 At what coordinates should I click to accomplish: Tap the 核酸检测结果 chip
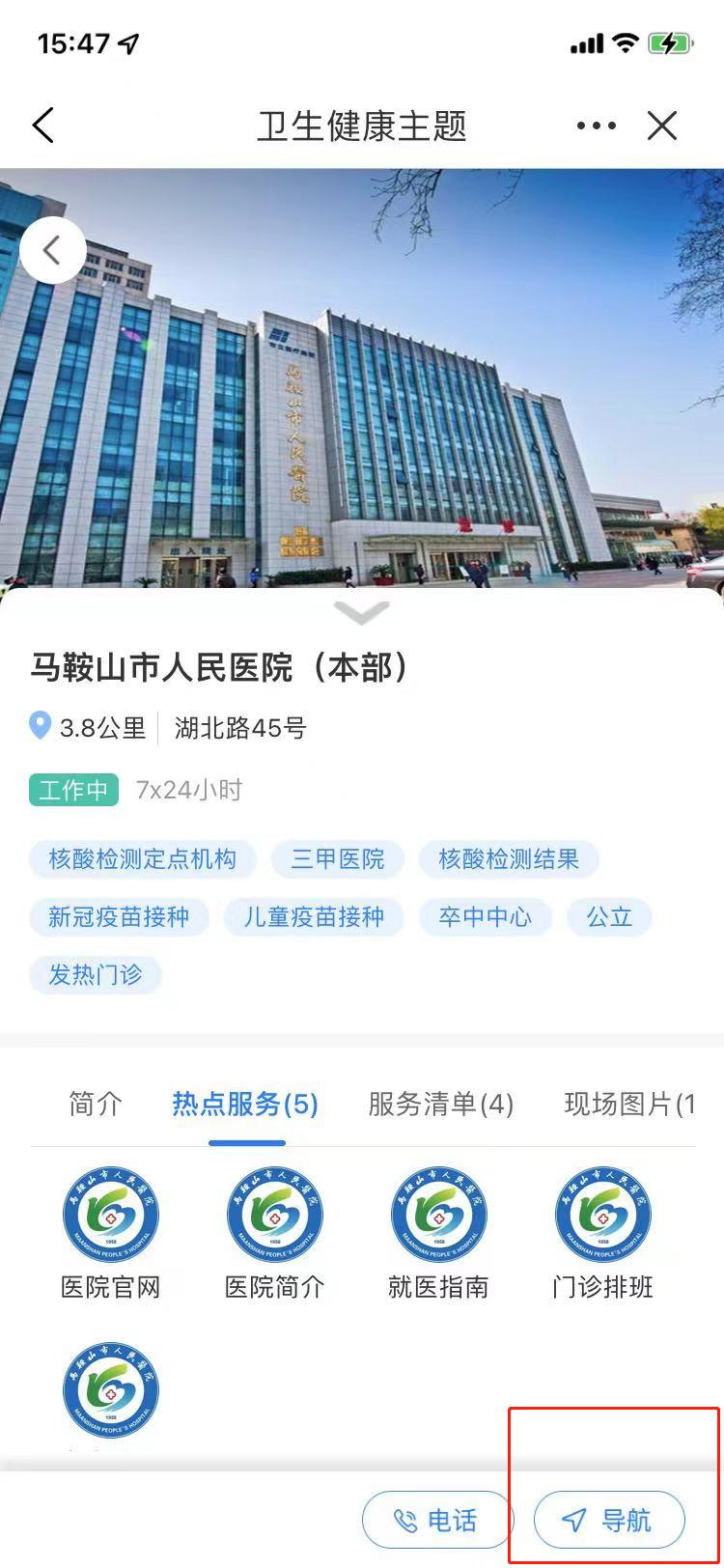pos(509,859)
